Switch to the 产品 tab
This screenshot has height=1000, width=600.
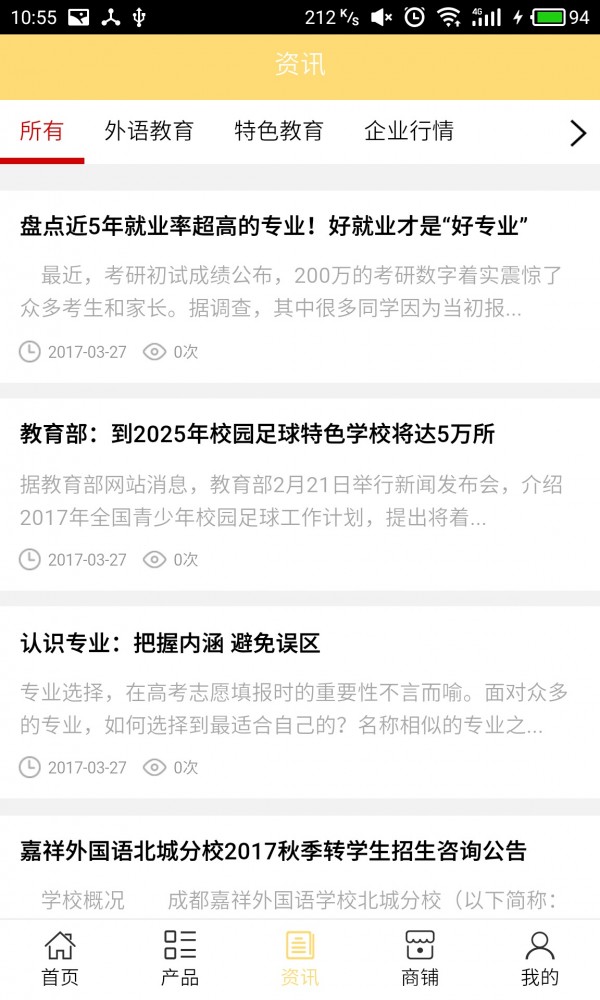tap(180, 958)
